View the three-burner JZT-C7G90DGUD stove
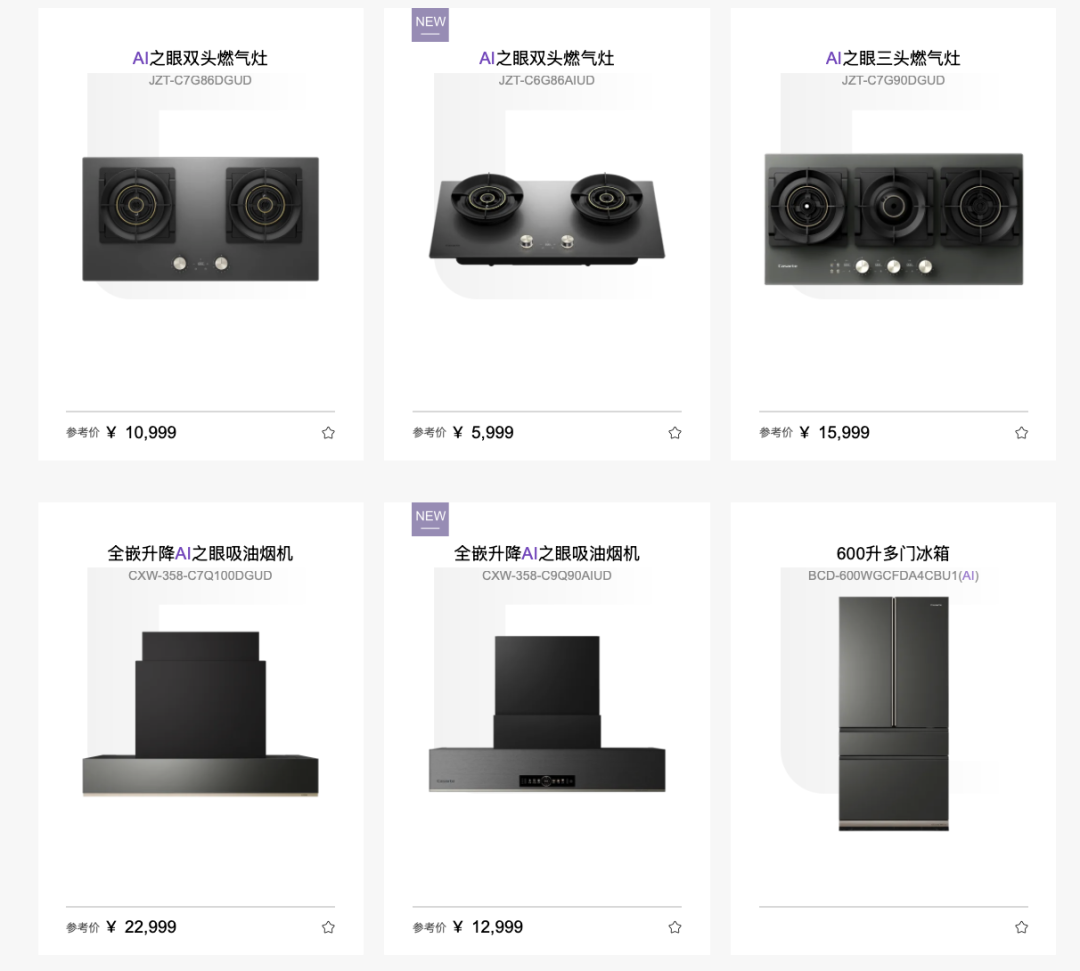The image size is (1080, 971). [893, 234]
